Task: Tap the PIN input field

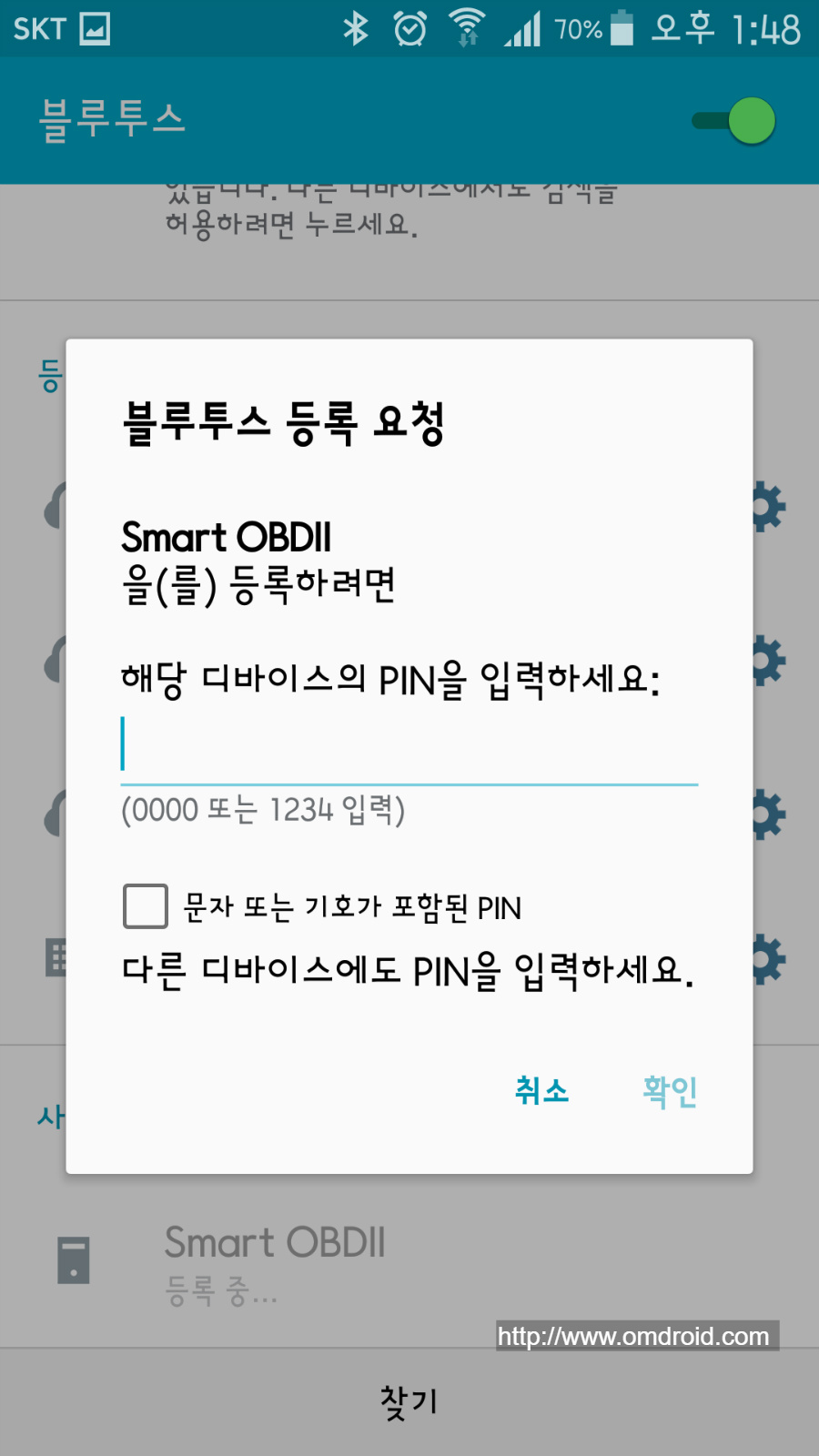Action: [409, 746]
